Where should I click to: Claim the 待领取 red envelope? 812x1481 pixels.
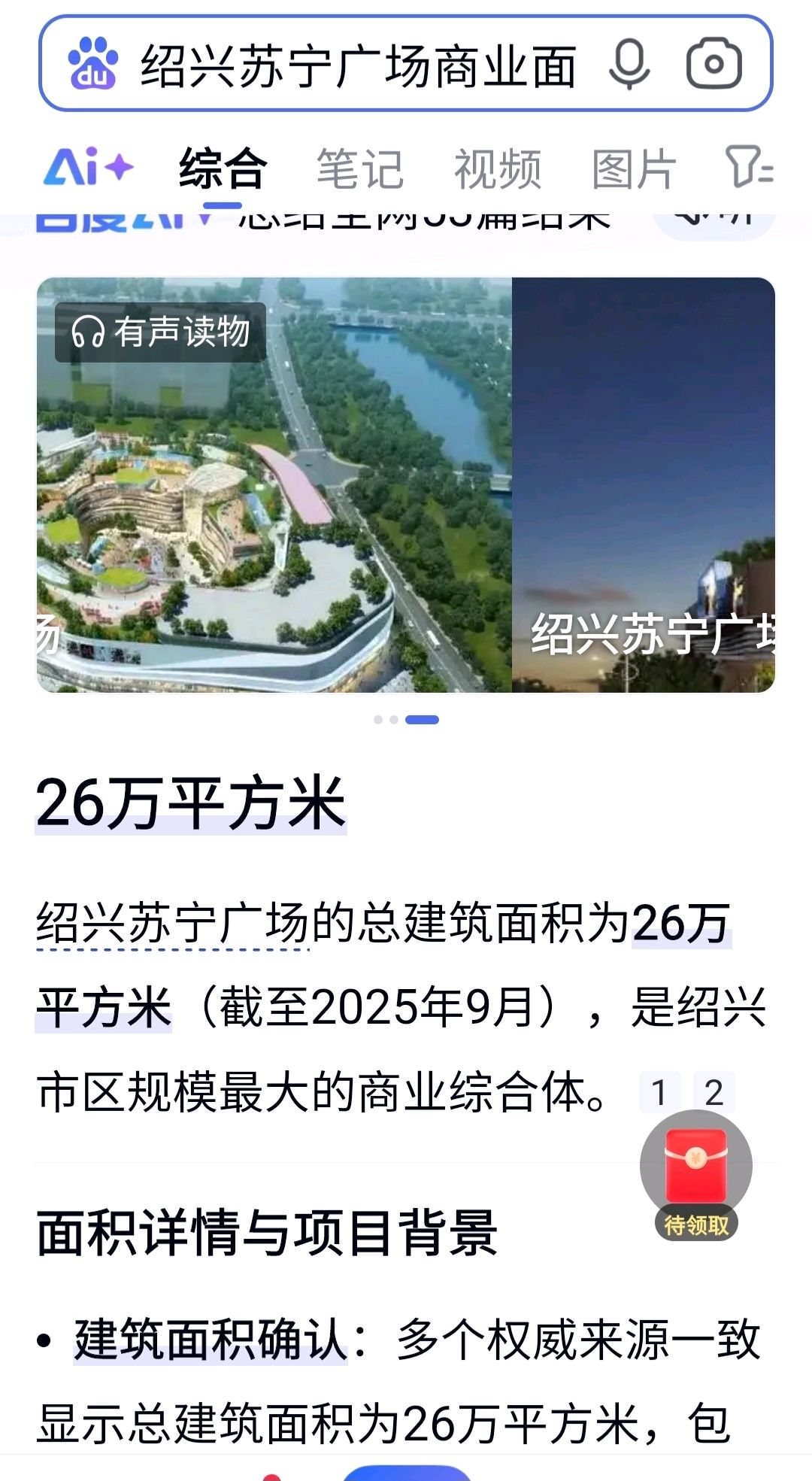[696, 1175]
